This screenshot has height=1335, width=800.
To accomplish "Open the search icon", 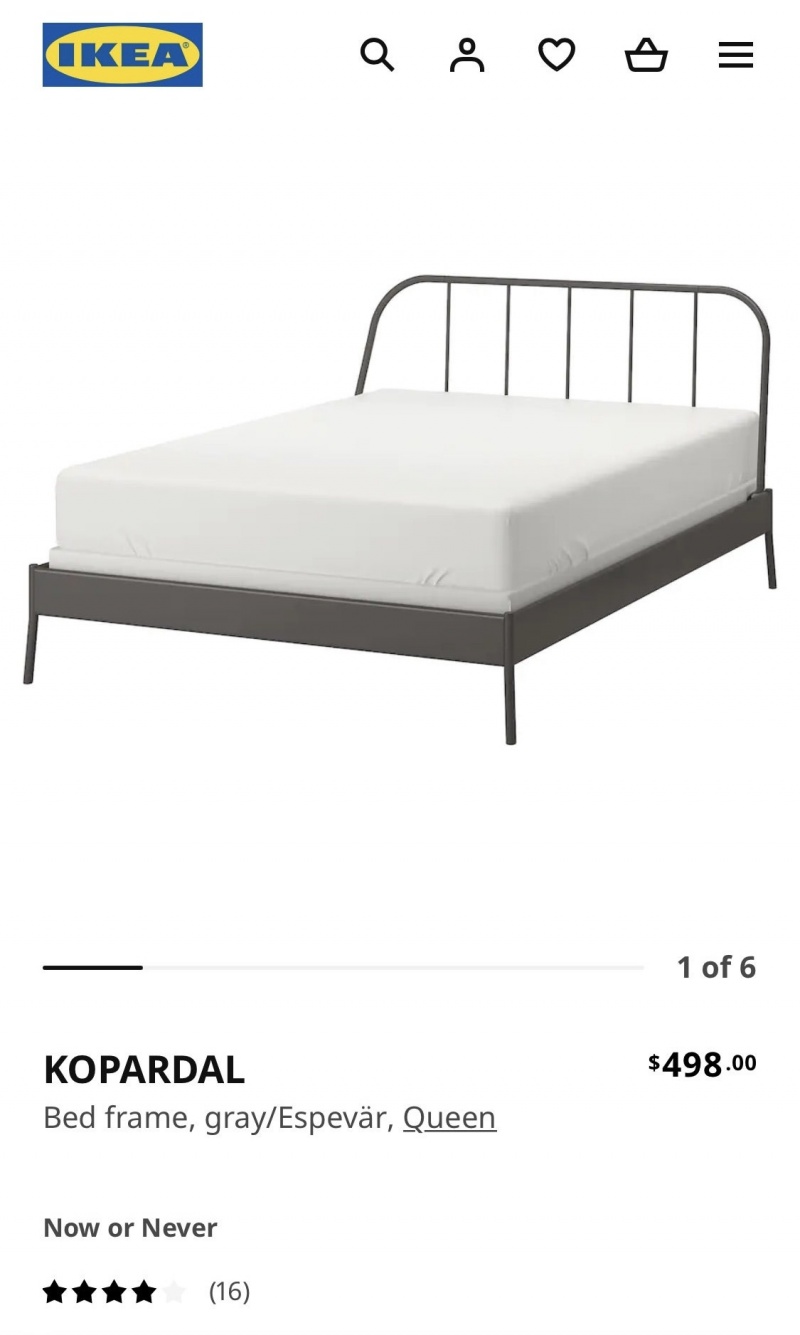I will (377, 55).
